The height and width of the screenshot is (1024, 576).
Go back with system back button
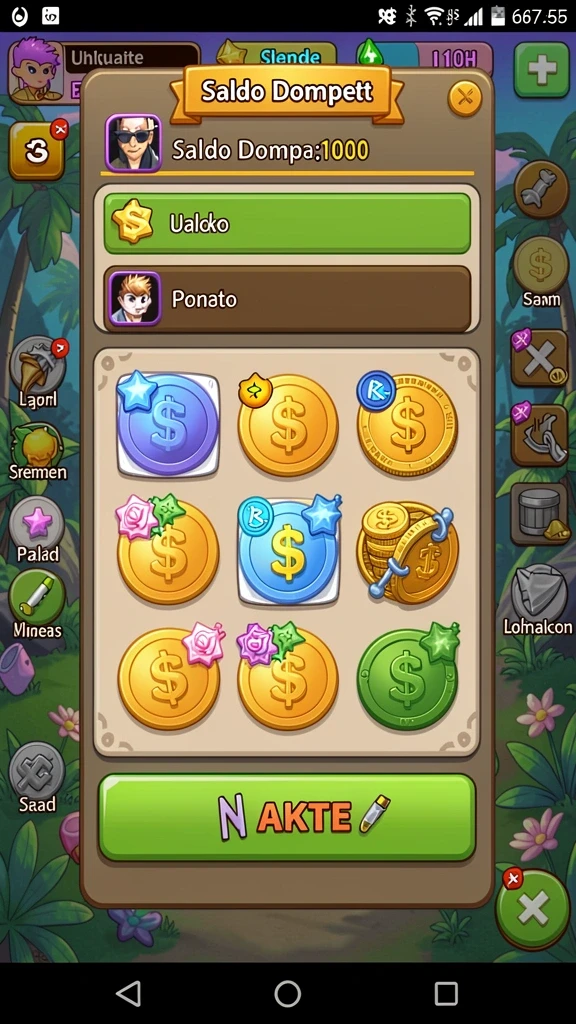pos(129,993)
